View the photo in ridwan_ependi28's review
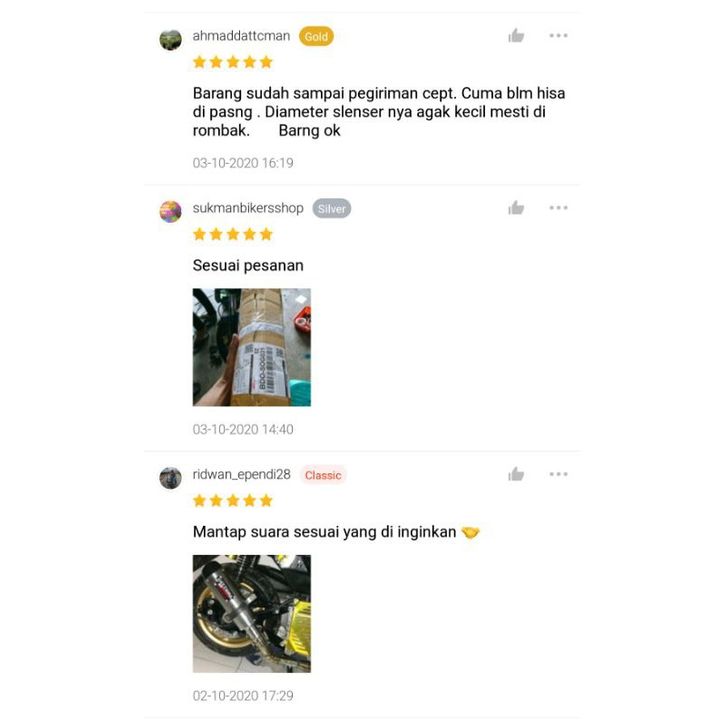Viewport: 726px width, 726px height. [251, 613]
